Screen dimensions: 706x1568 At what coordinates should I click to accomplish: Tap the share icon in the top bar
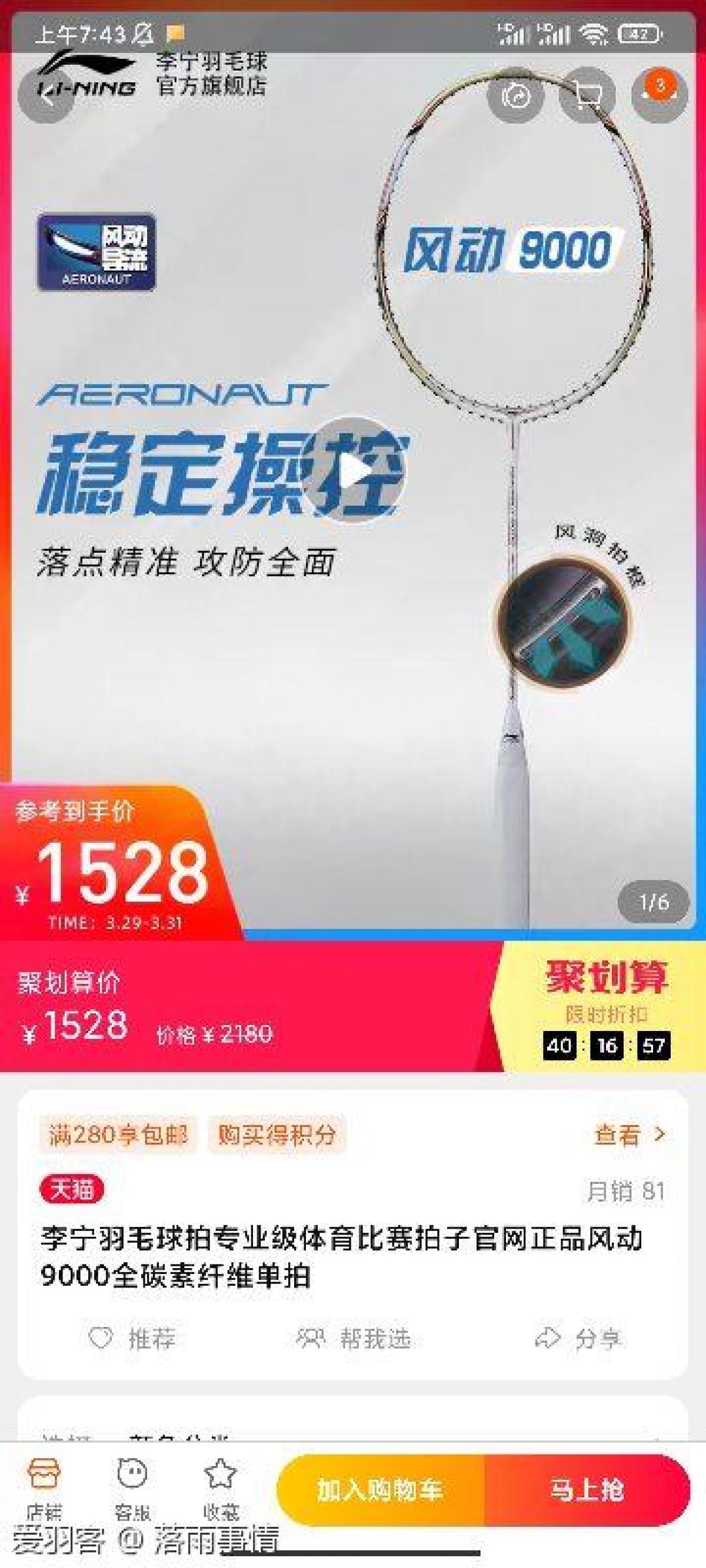pos(517,95)
